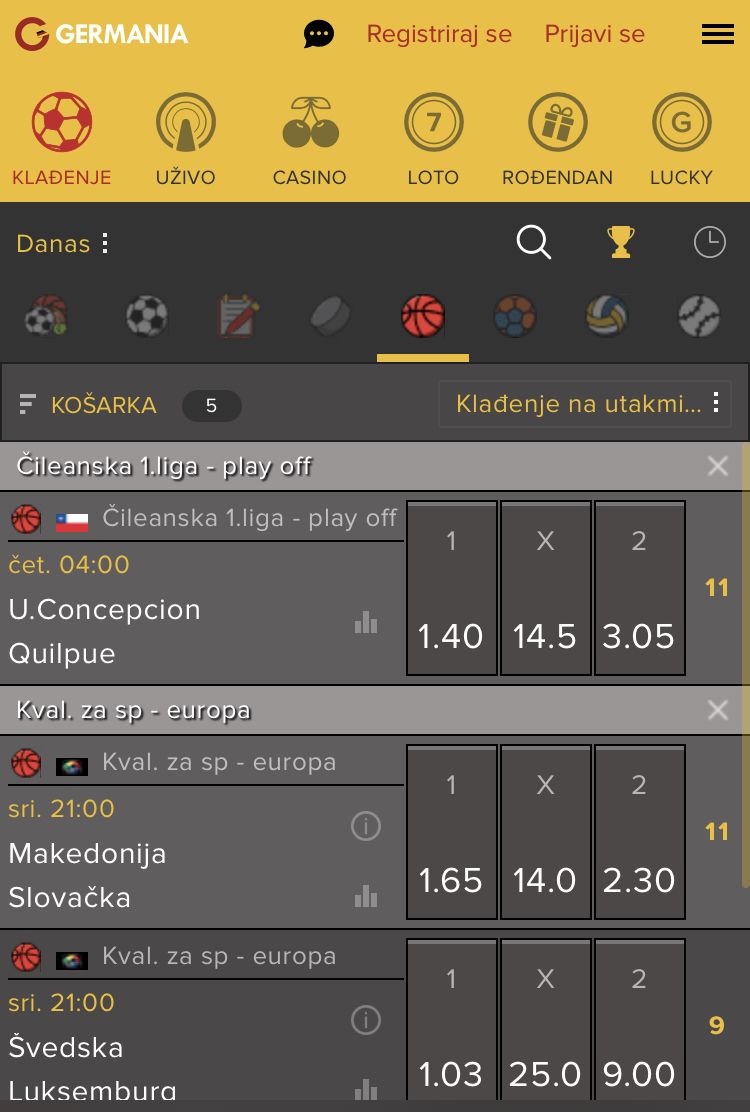Image resolution: width=750 pixels, height=1112 pixels.
Task: Open the chat support icon
Action: [x=318, y=35]
